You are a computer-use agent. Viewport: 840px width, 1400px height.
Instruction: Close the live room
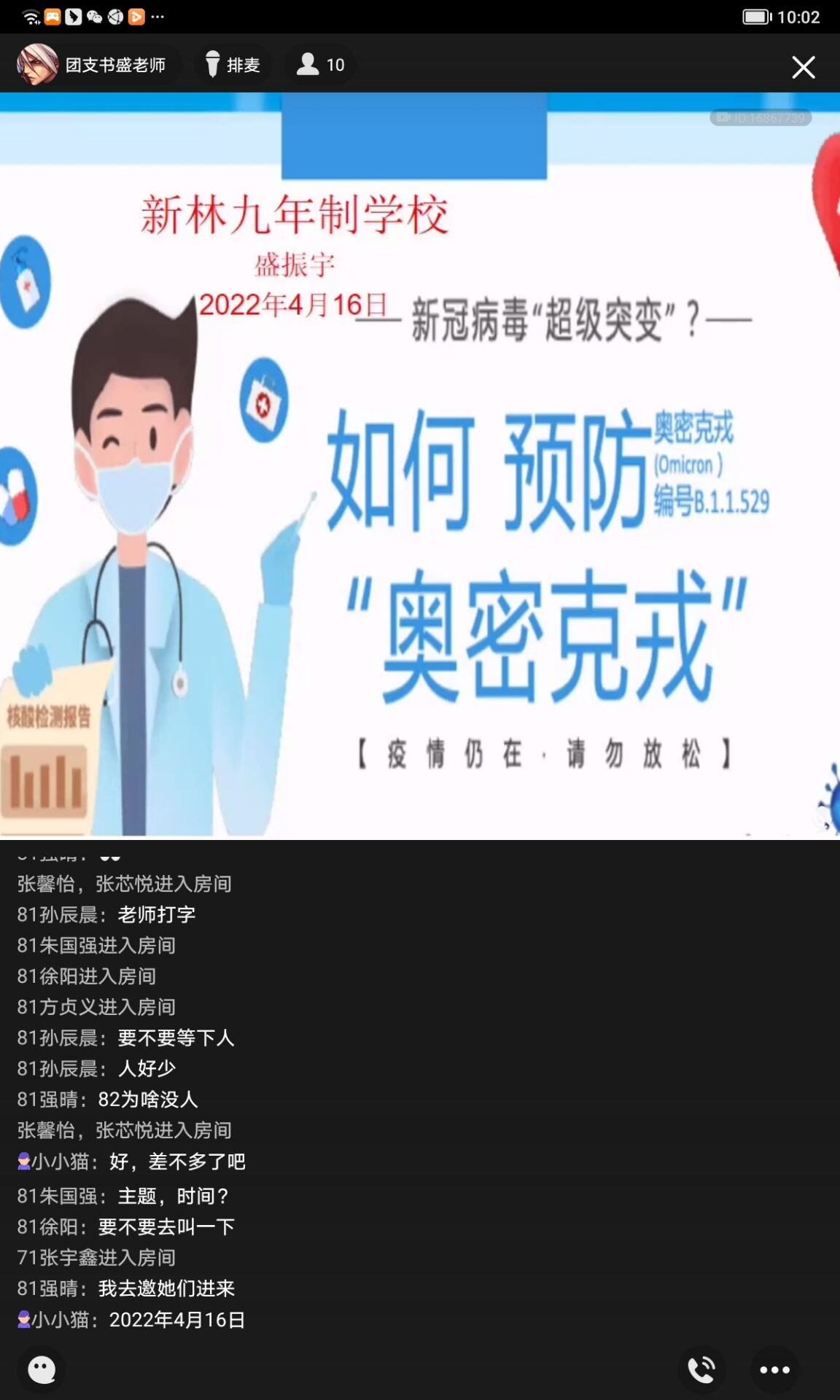point(803,67)
